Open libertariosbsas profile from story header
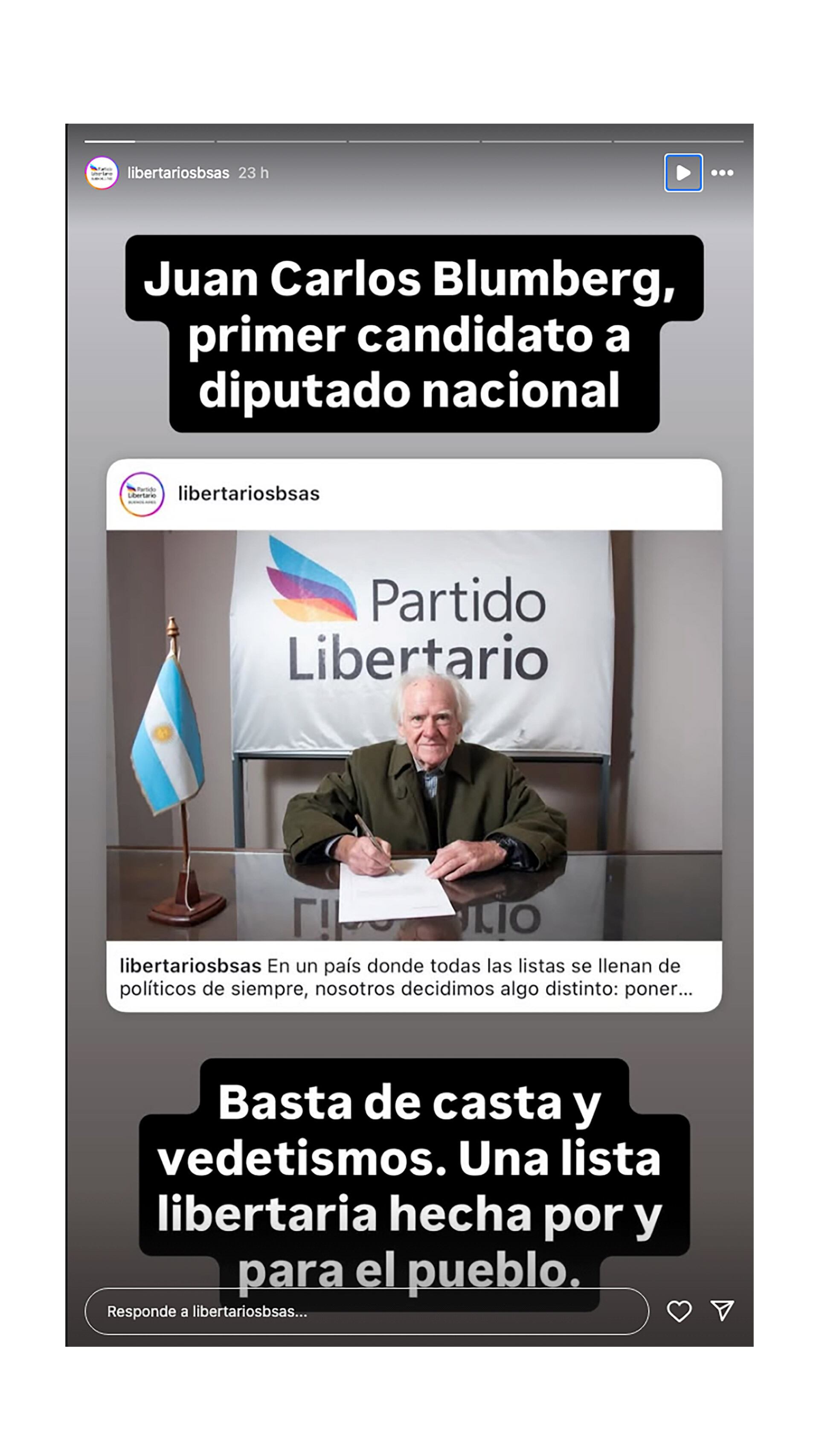 177,172
